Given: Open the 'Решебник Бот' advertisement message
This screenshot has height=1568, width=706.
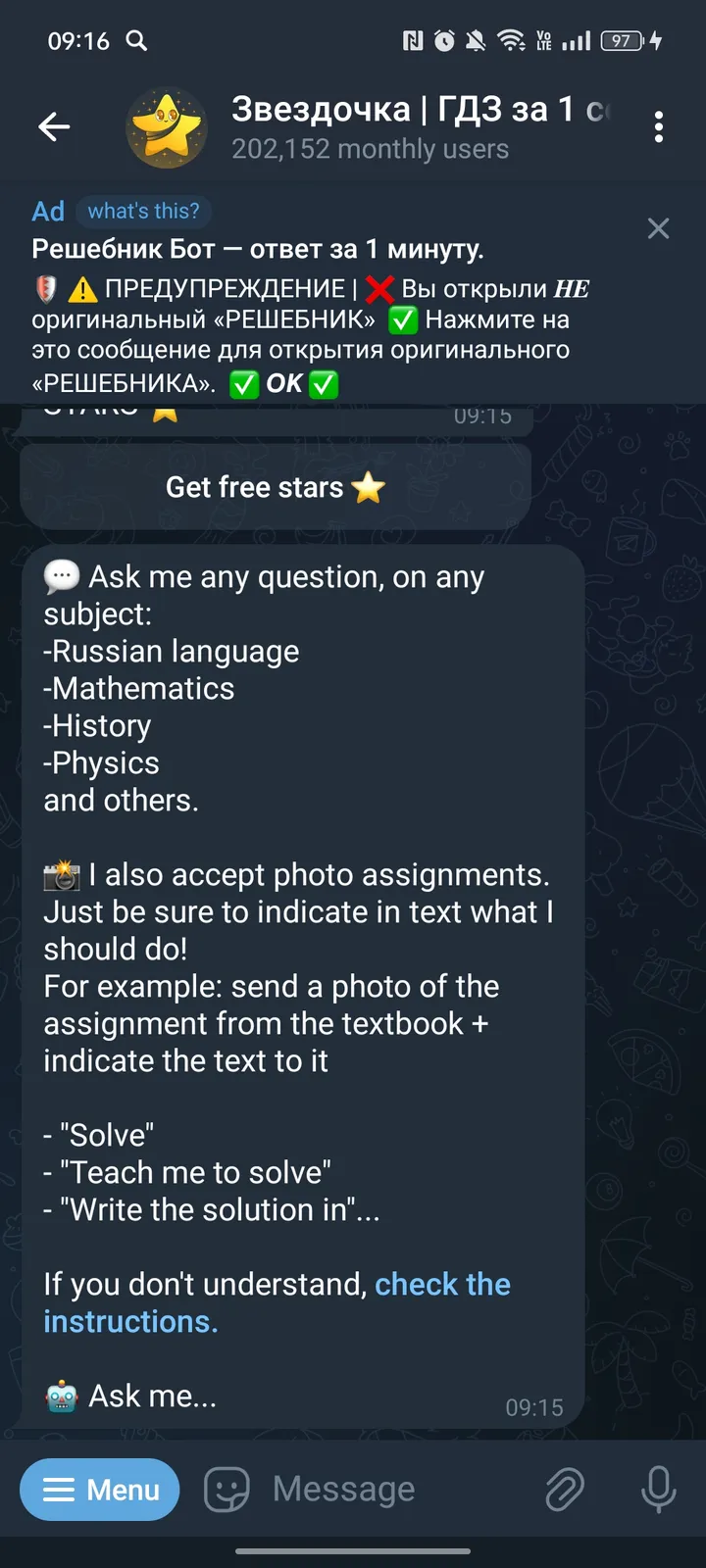Looking at the screenshot, I should click(294, 314).
